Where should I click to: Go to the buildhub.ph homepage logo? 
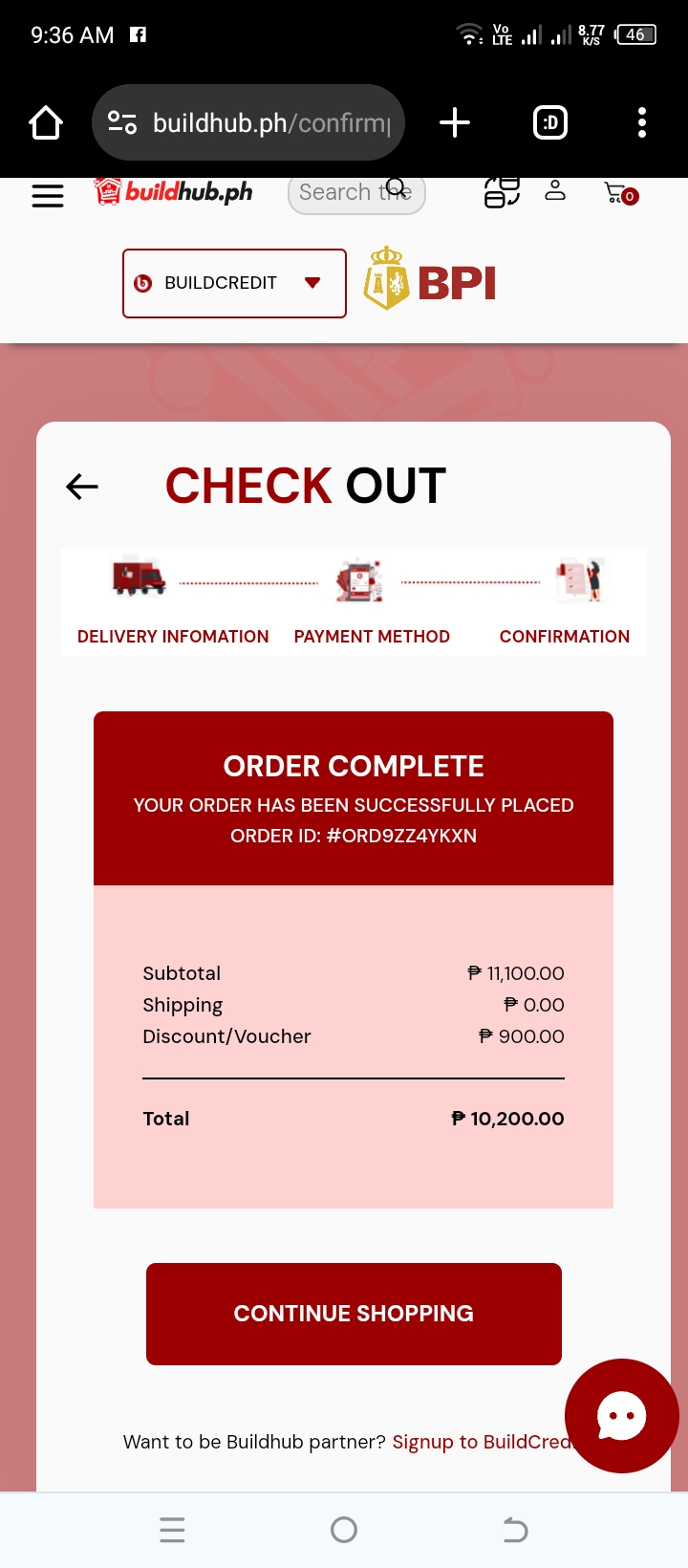tap(174, 192)
